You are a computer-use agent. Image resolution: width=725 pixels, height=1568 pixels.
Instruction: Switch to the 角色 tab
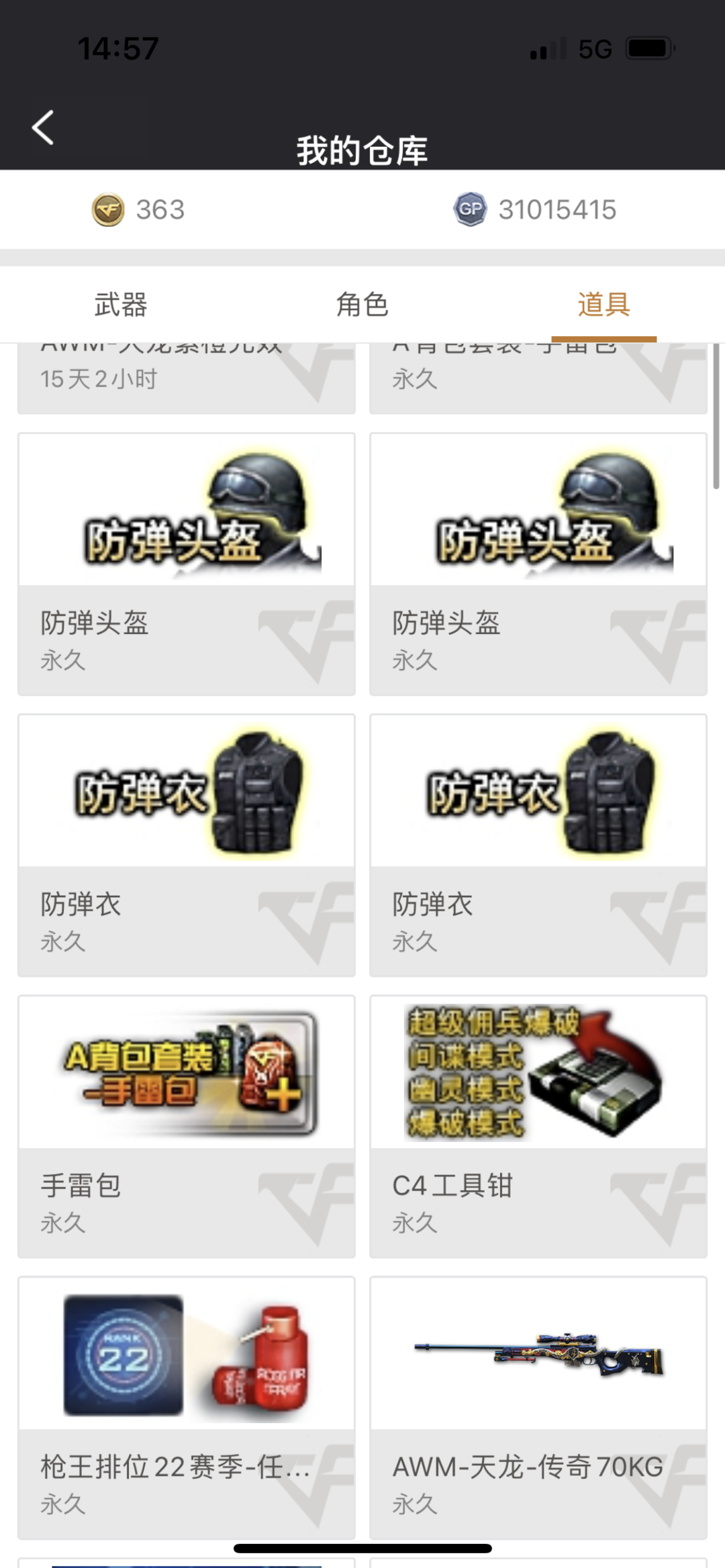pyautogui.click(x=362, y=305)
